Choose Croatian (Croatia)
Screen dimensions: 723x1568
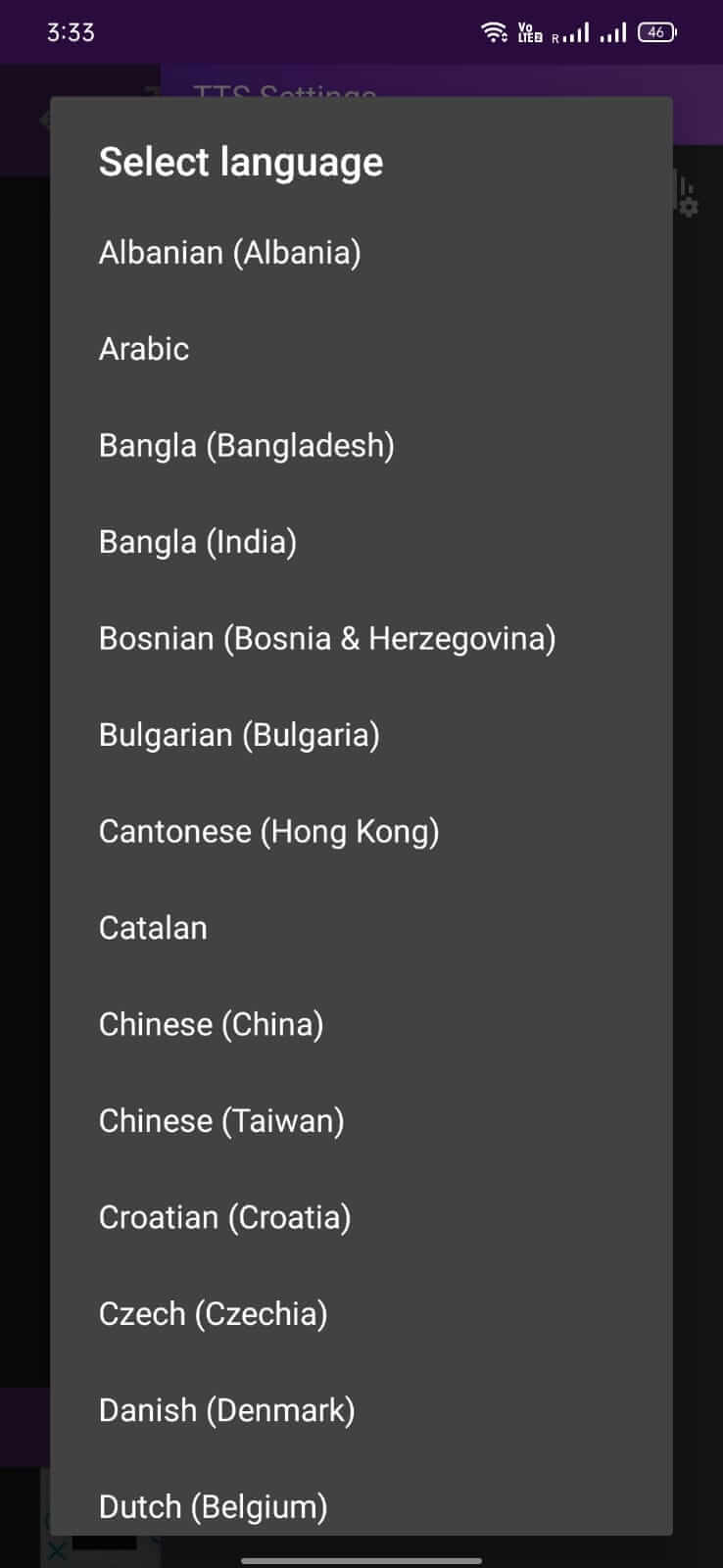[224, 1218]
